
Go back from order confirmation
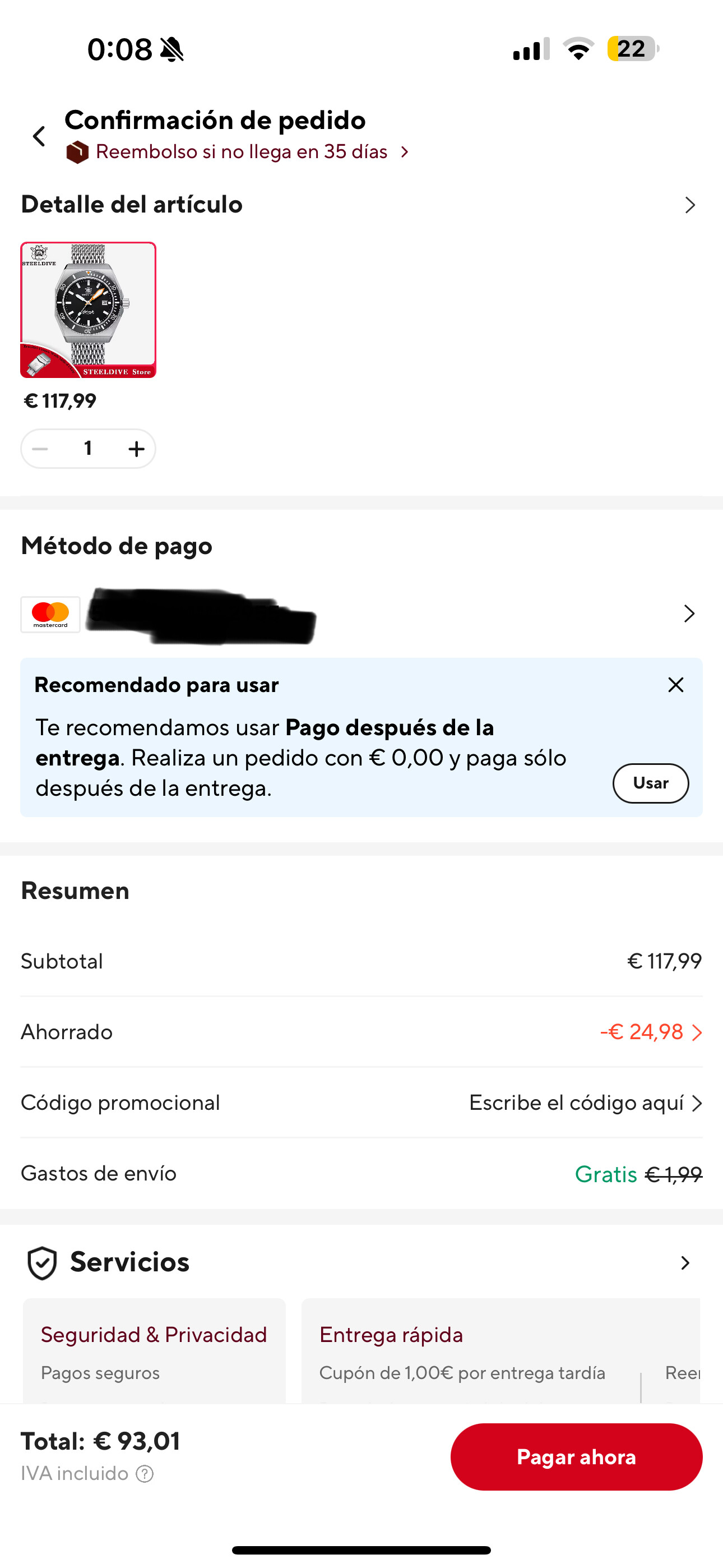[40, 136]
